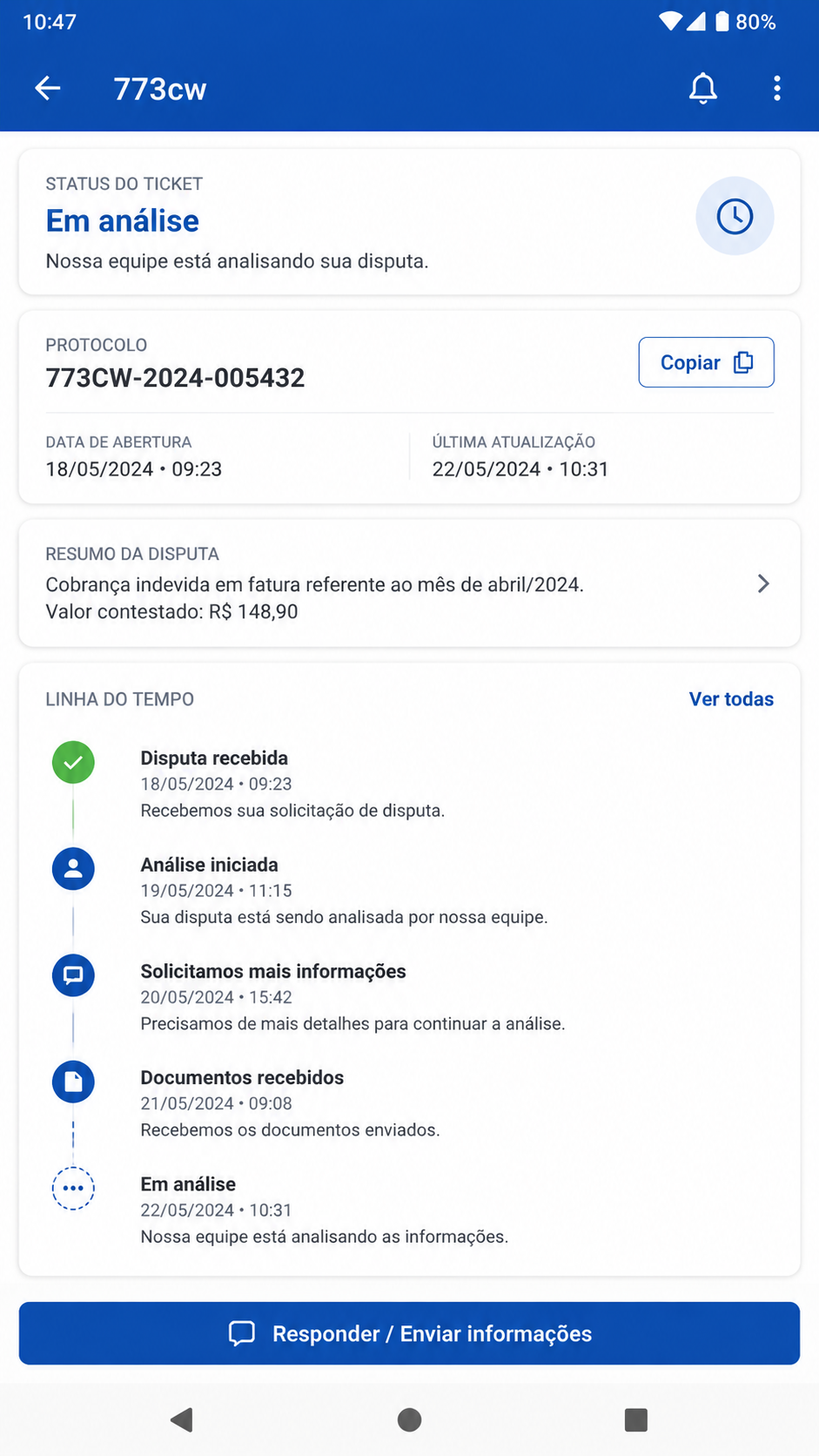Open recent apps from the navigation bar
819x1456 pixels.
636,1420
